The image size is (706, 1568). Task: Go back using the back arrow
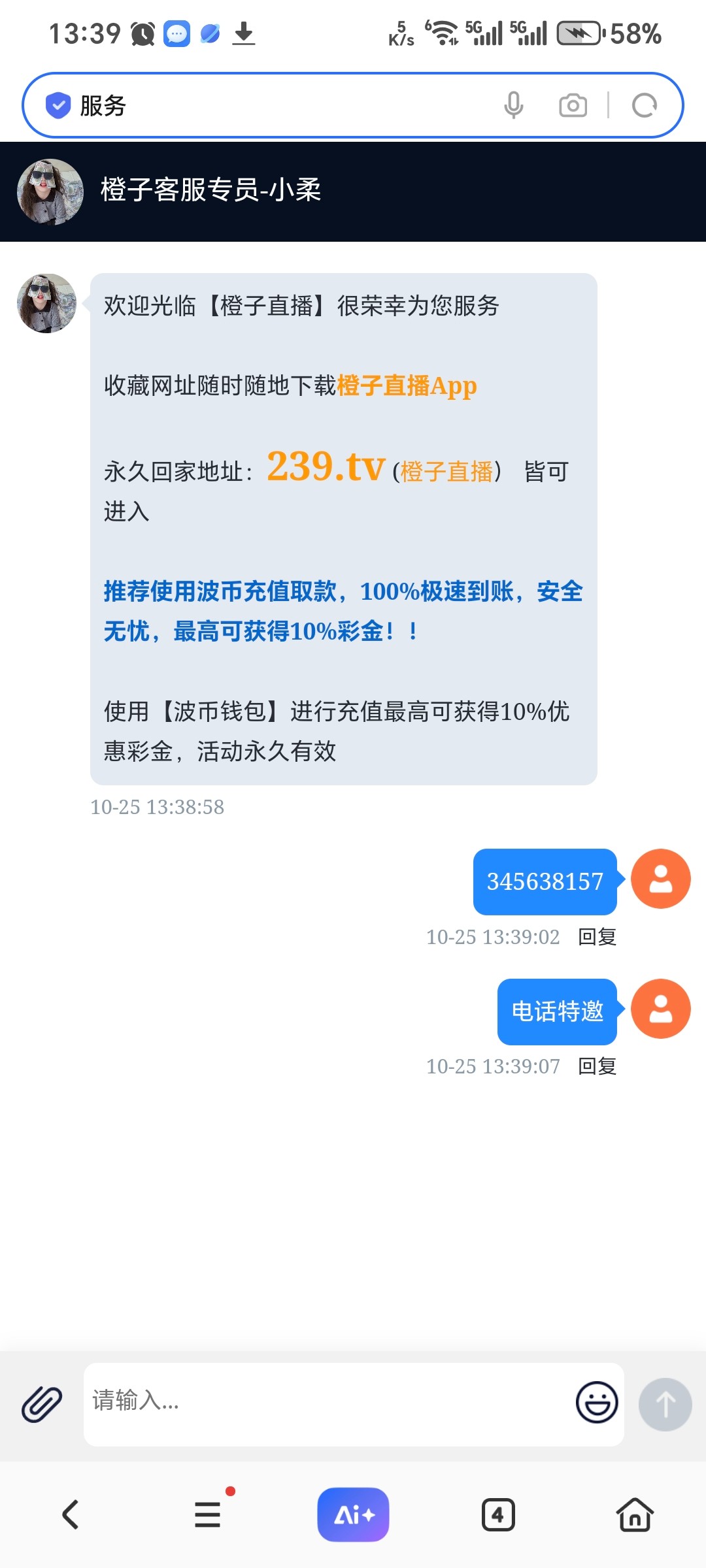[x=71, y=1514]
